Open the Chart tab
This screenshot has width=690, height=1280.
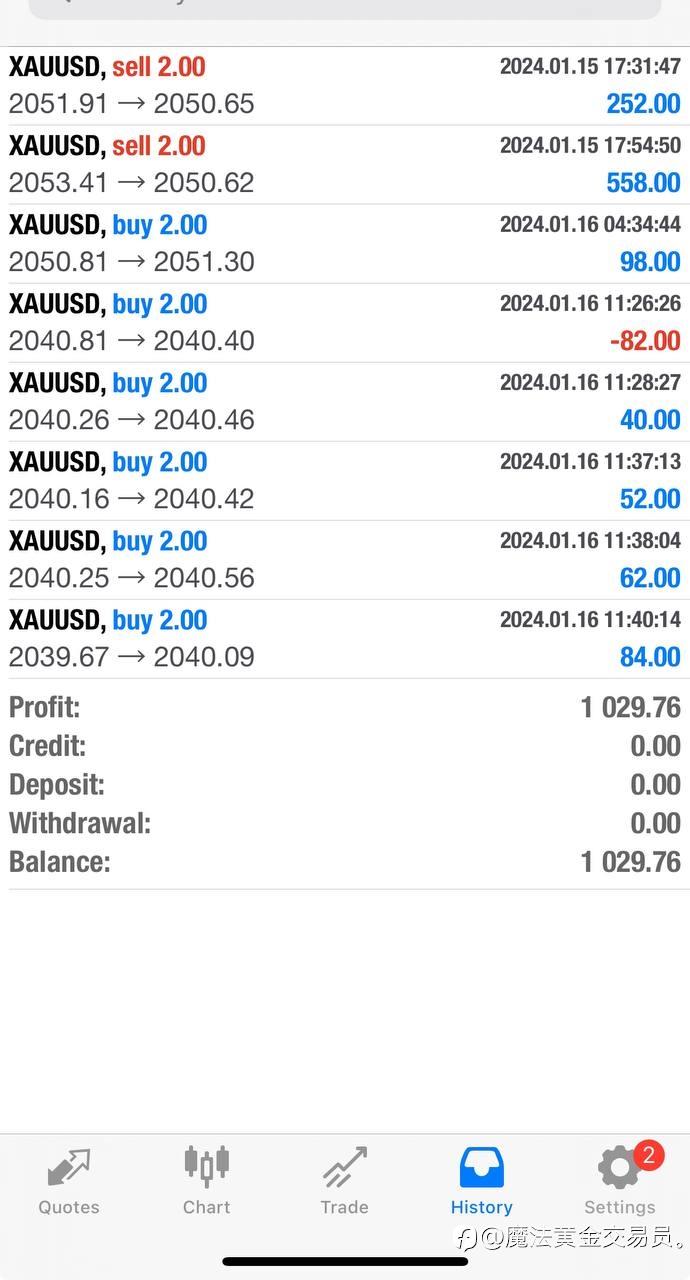coord(207,1181)
